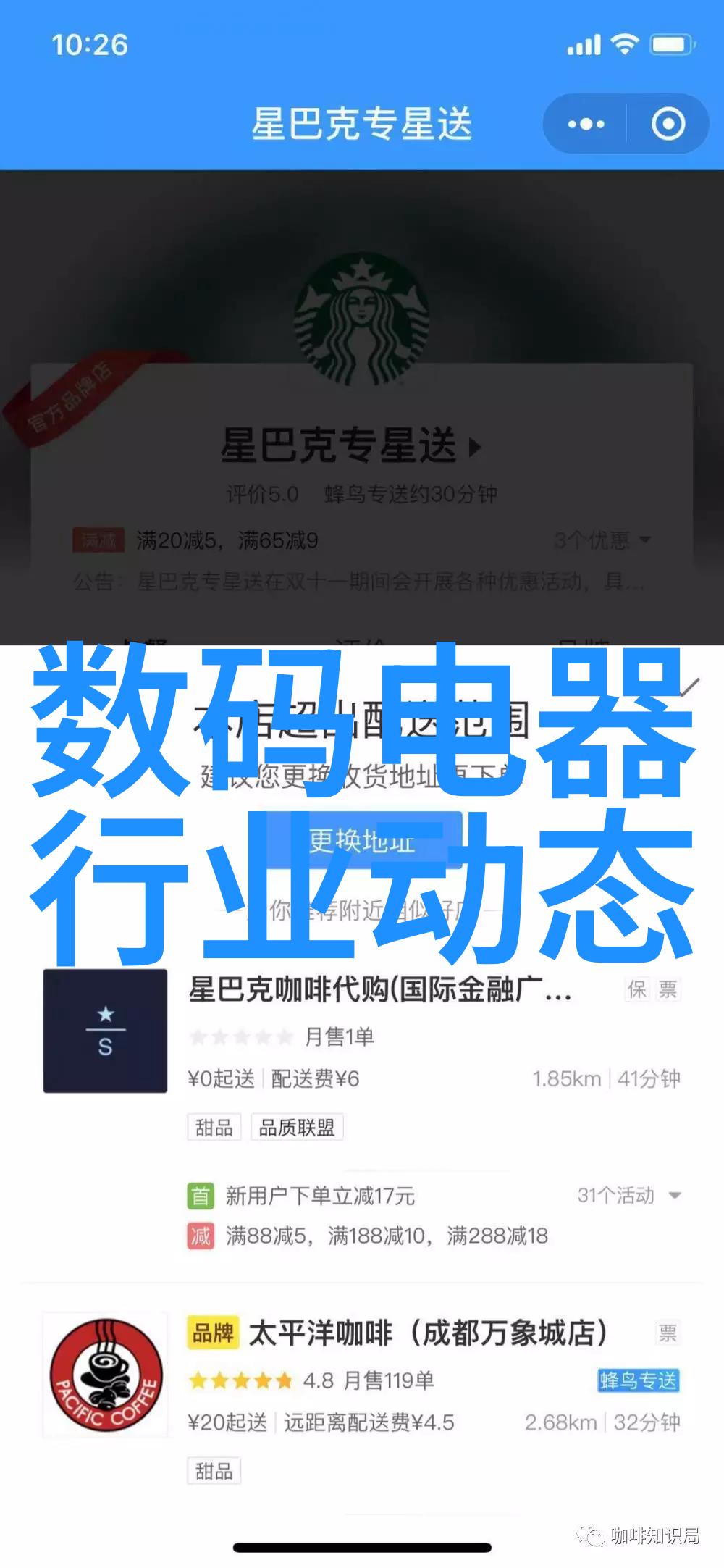Open the mini program more options menu
This screenshot has height=1568, width=724.
(x=586, y=125)
